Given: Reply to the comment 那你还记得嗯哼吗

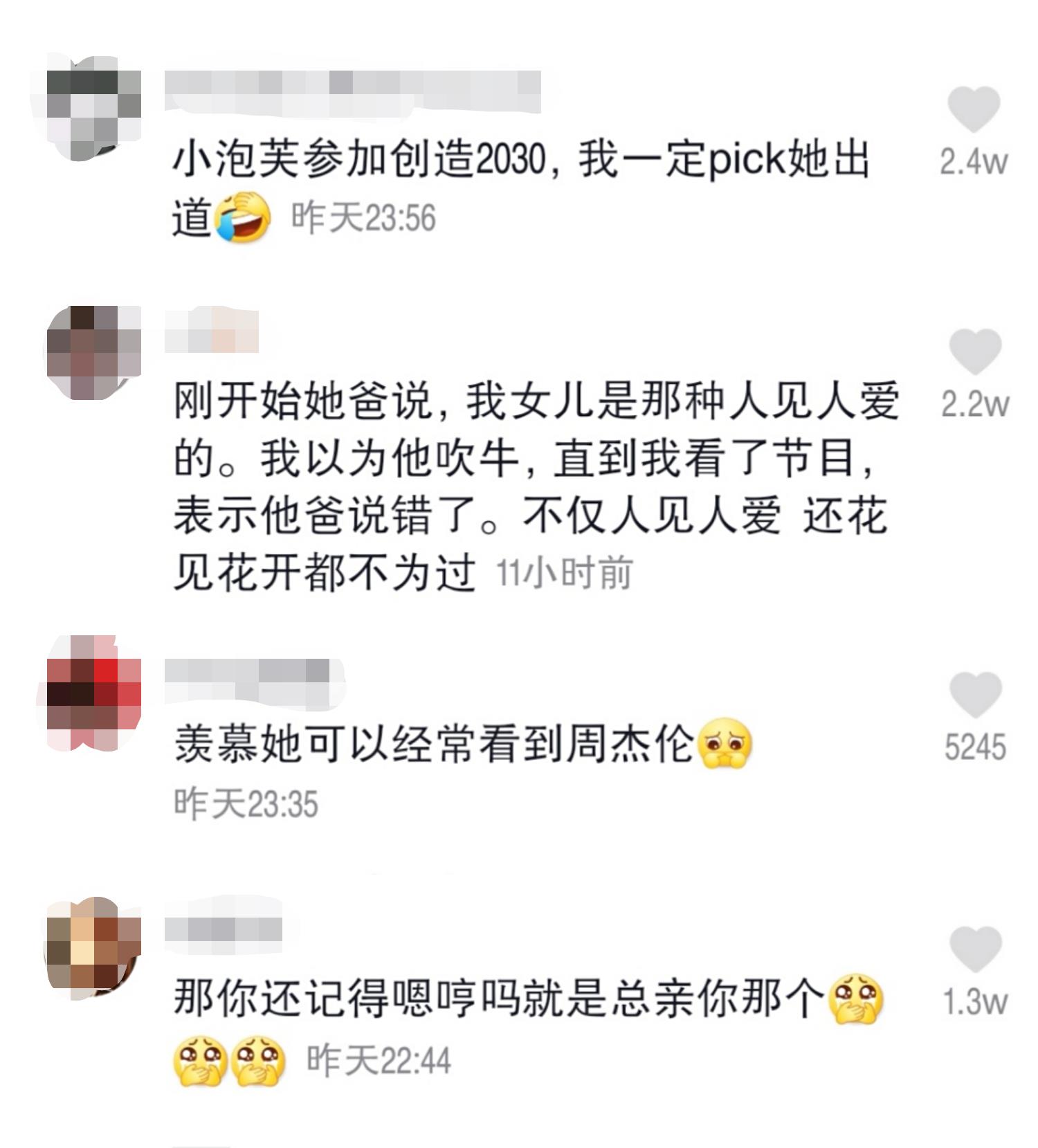Looking at the screenshot, I should point(498,1000).
